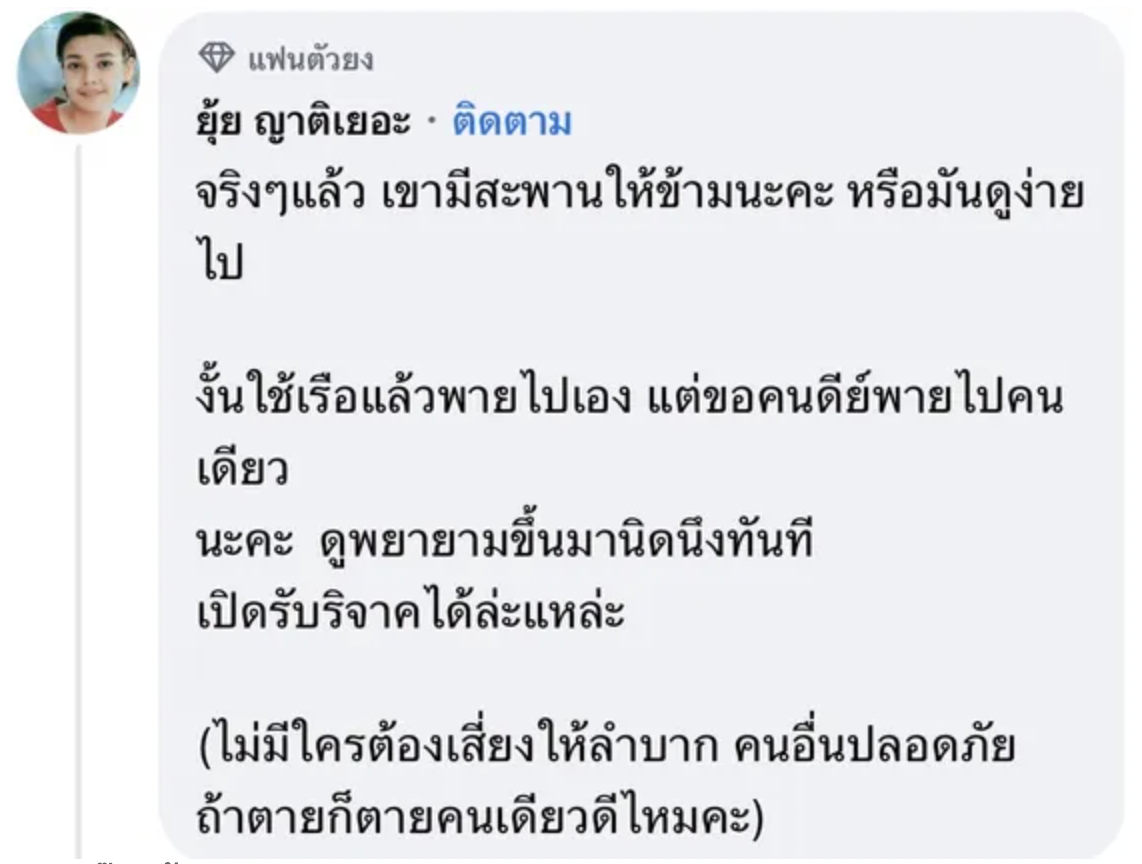Open the commenter's profile picture
Screen dimensions: 1142x864
pos(80,75)
